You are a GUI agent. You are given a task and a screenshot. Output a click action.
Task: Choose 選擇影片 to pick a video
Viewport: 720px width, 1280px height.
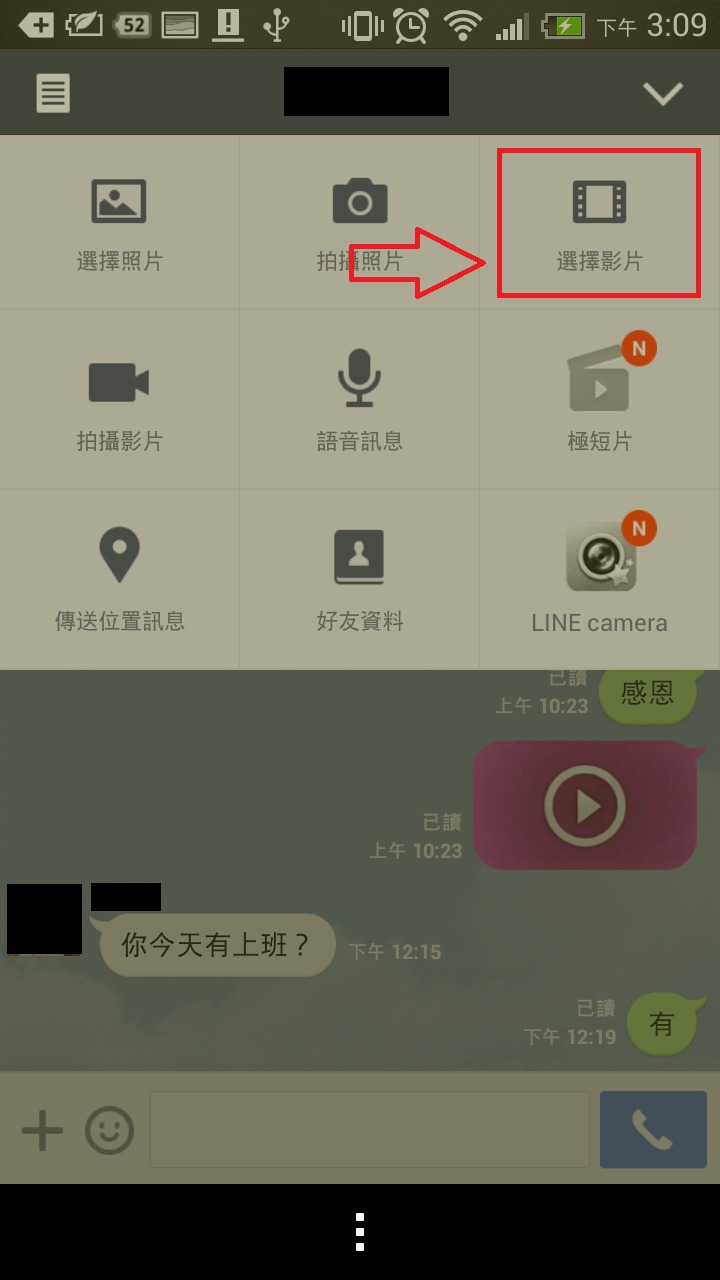coord(599,223)
